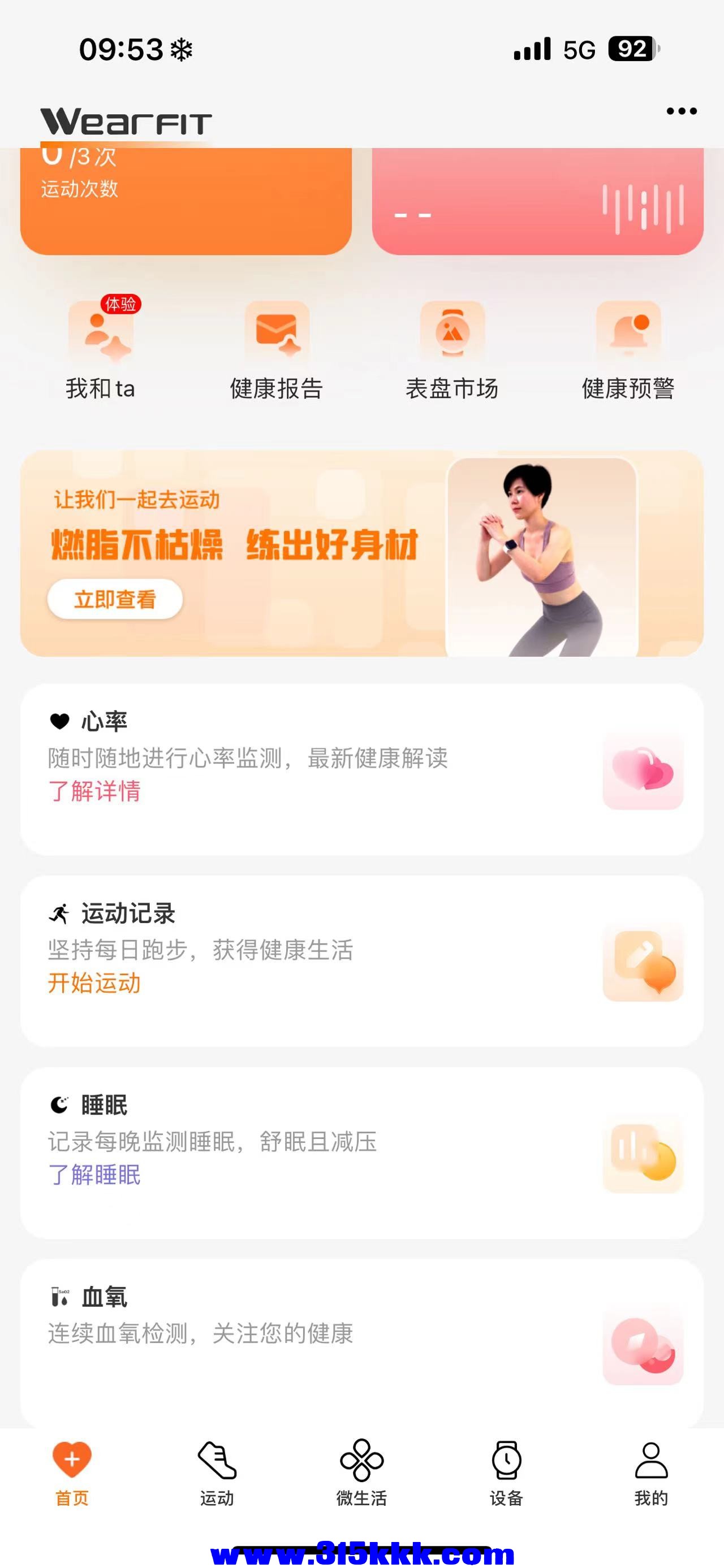Tap 了解详情 in the 心率 card
Image resolution: width=724 pixels, height=1568 pixels.
(94, 791)
